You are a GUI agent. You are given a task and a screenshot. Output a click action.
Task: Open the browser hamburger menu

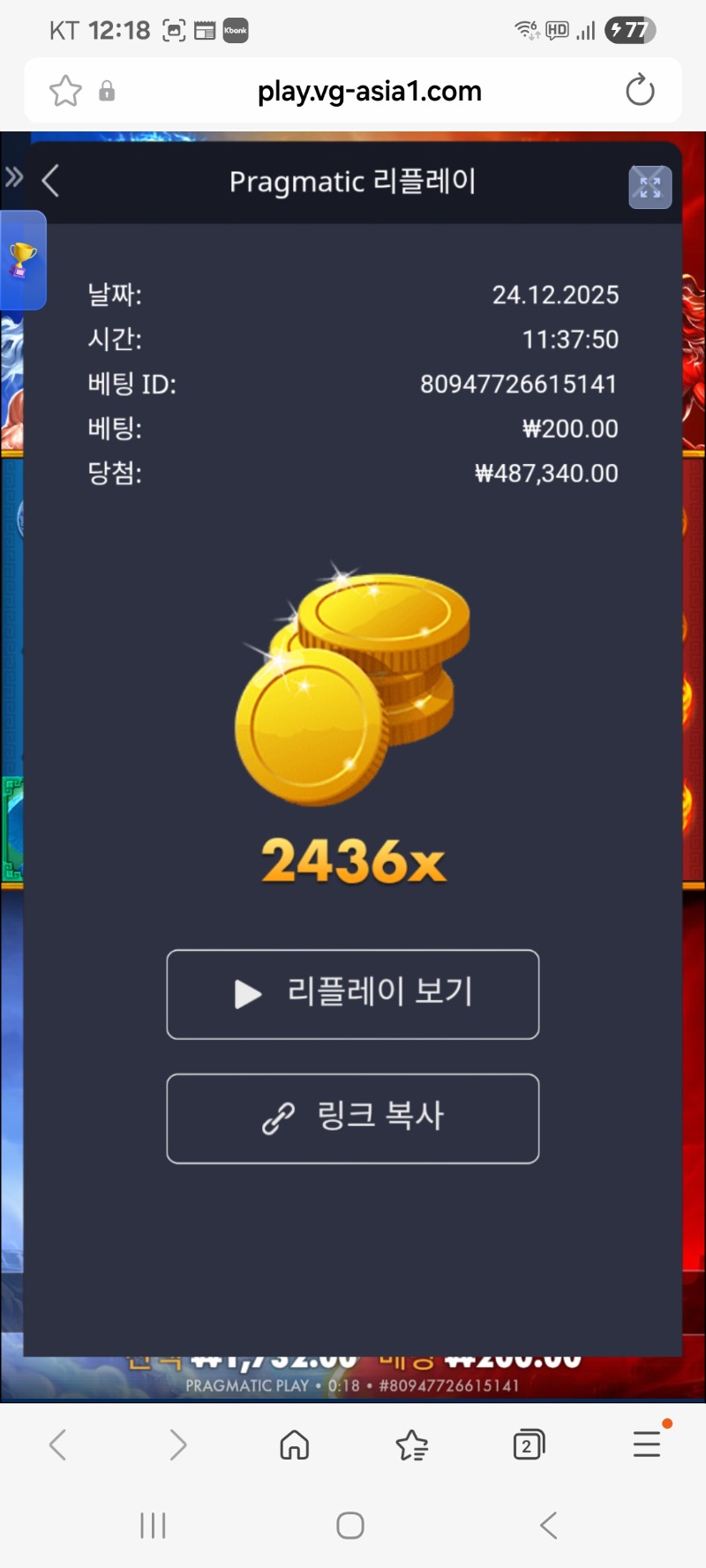pos(647,1445)
